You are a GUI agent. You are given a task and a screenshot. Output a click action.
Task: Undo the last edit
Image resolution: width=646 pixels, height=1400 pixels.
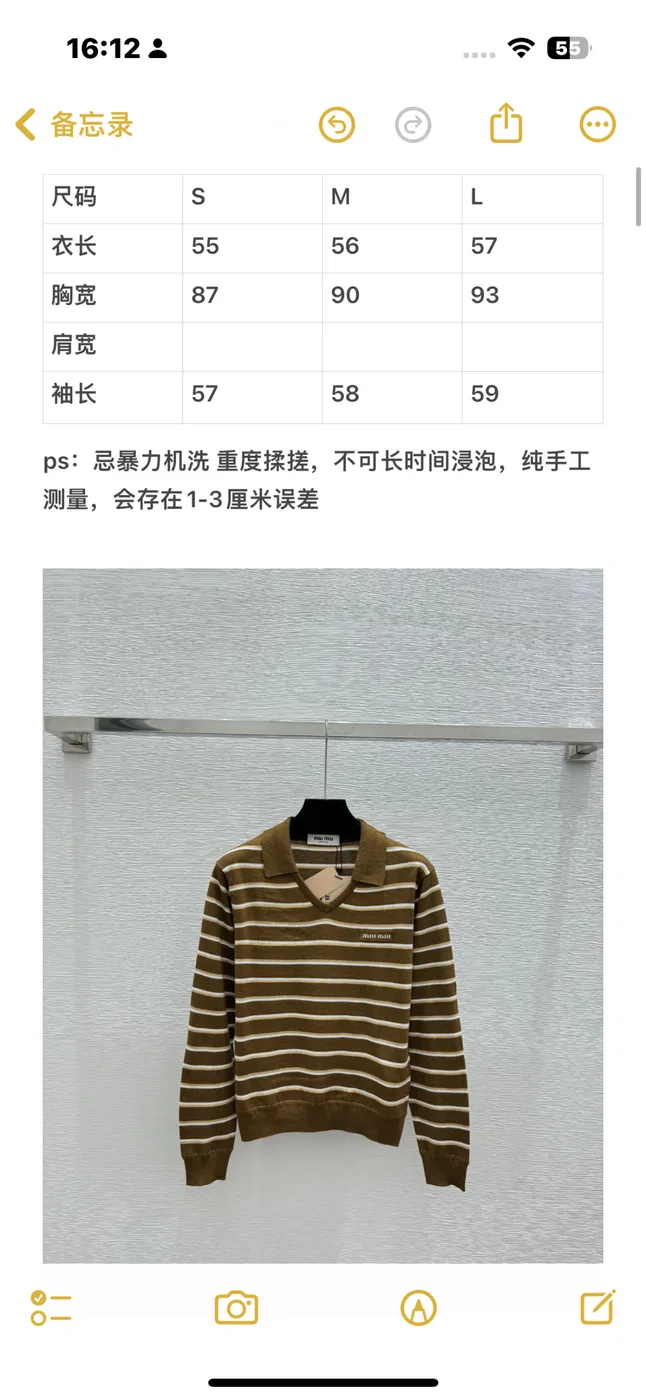[337, 125]
